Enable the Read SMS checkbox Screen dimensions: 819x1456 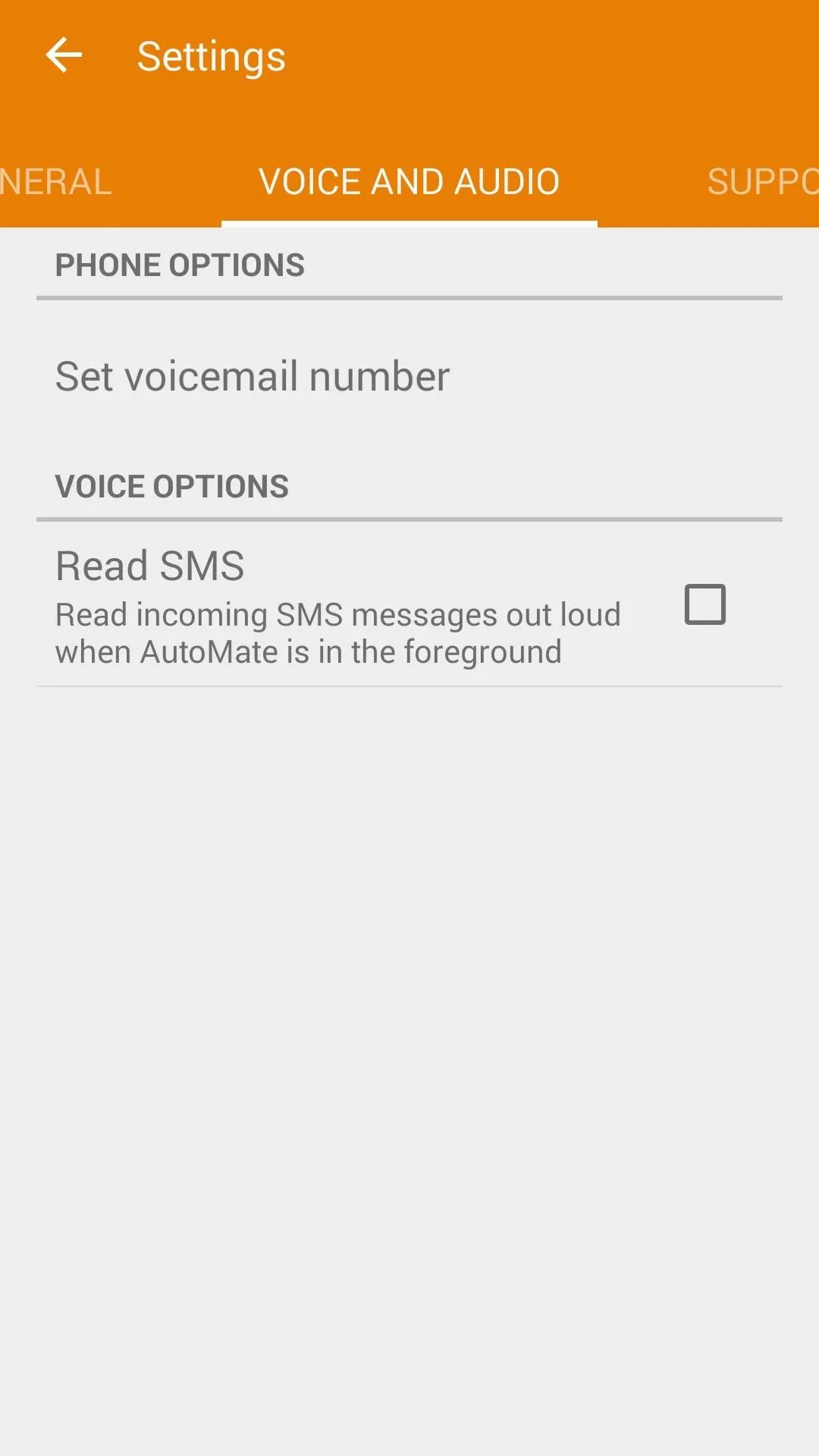[x=705, y=604]
